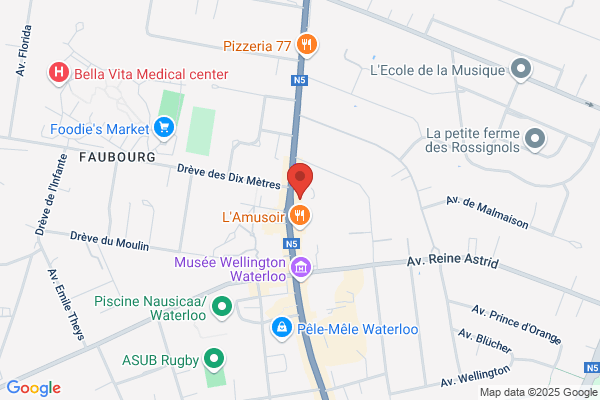600x400 pixels.
Task: Select the ASUB Rugby marker
Action: coord(214,359)
